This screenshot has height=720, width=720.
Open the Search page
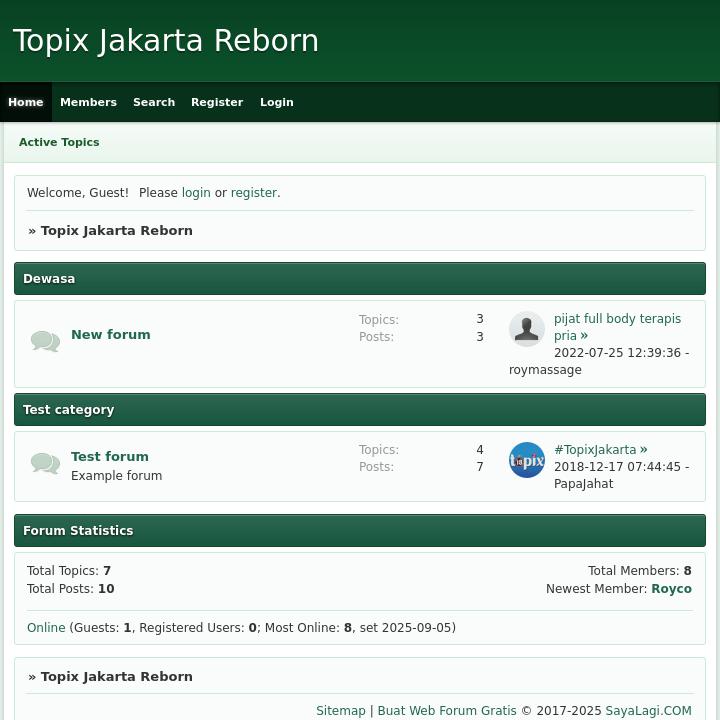click(154, 102)
